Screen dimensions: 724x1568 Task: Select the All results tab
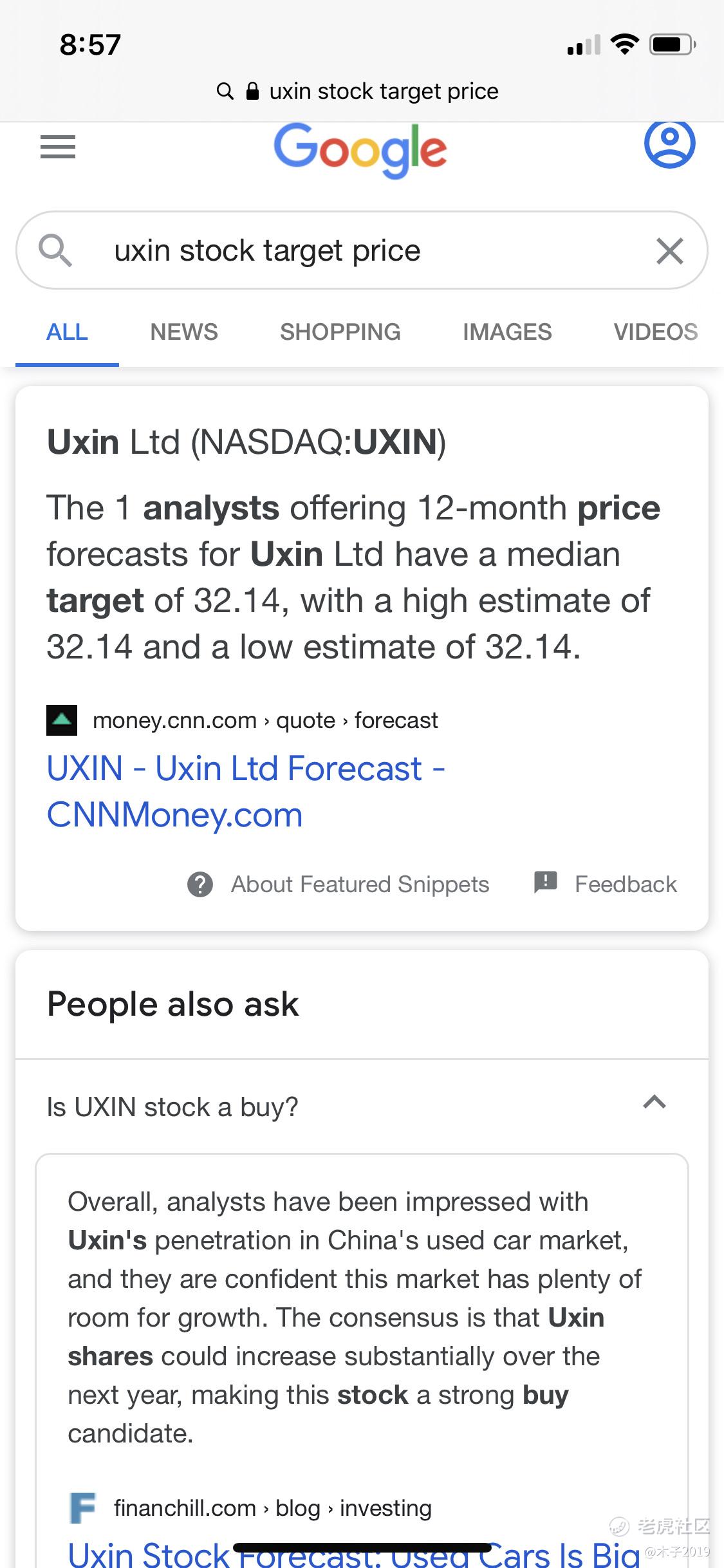coord(67,332)
